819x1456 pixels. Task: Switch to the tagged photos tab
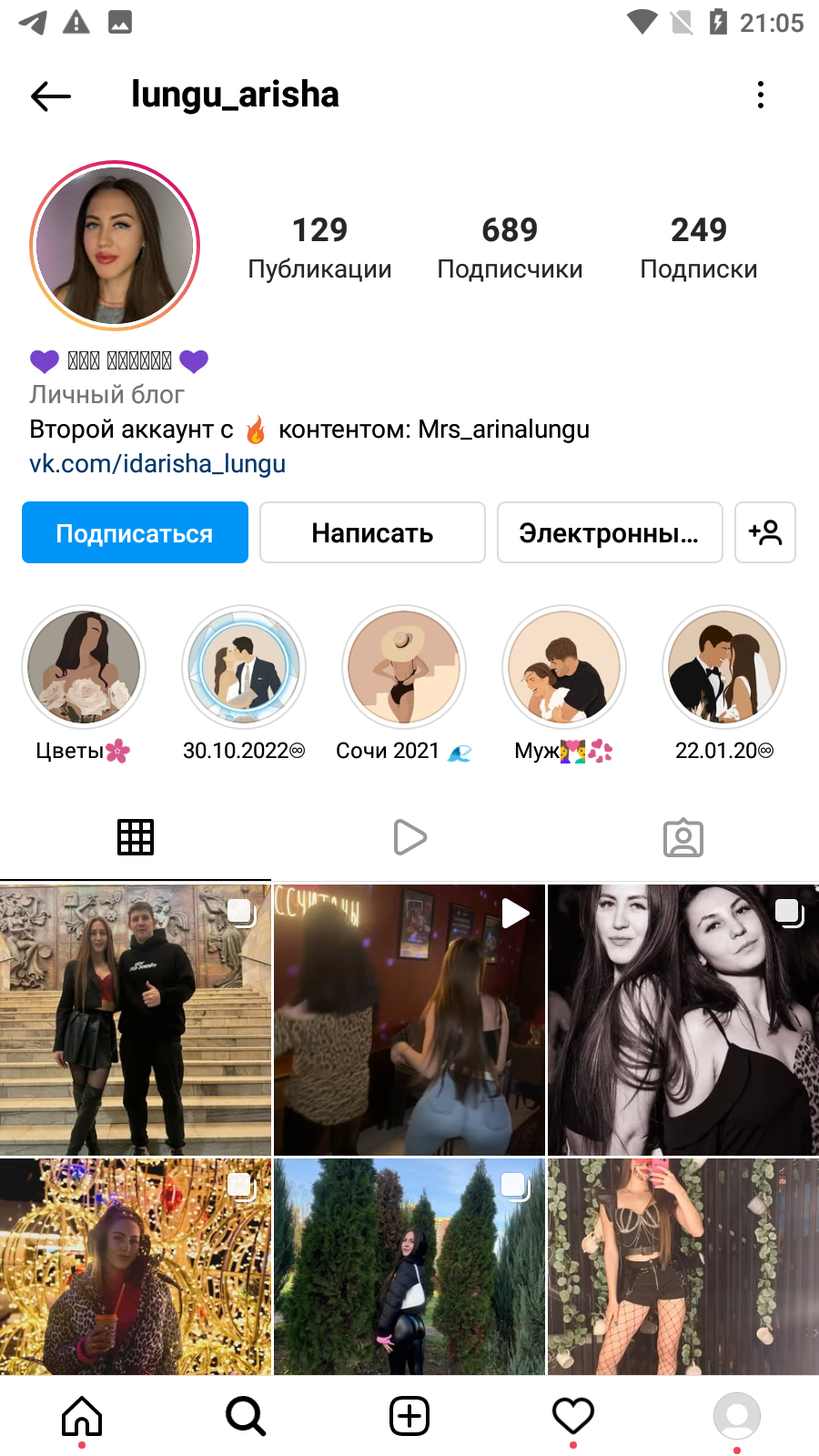coord(683,837)
